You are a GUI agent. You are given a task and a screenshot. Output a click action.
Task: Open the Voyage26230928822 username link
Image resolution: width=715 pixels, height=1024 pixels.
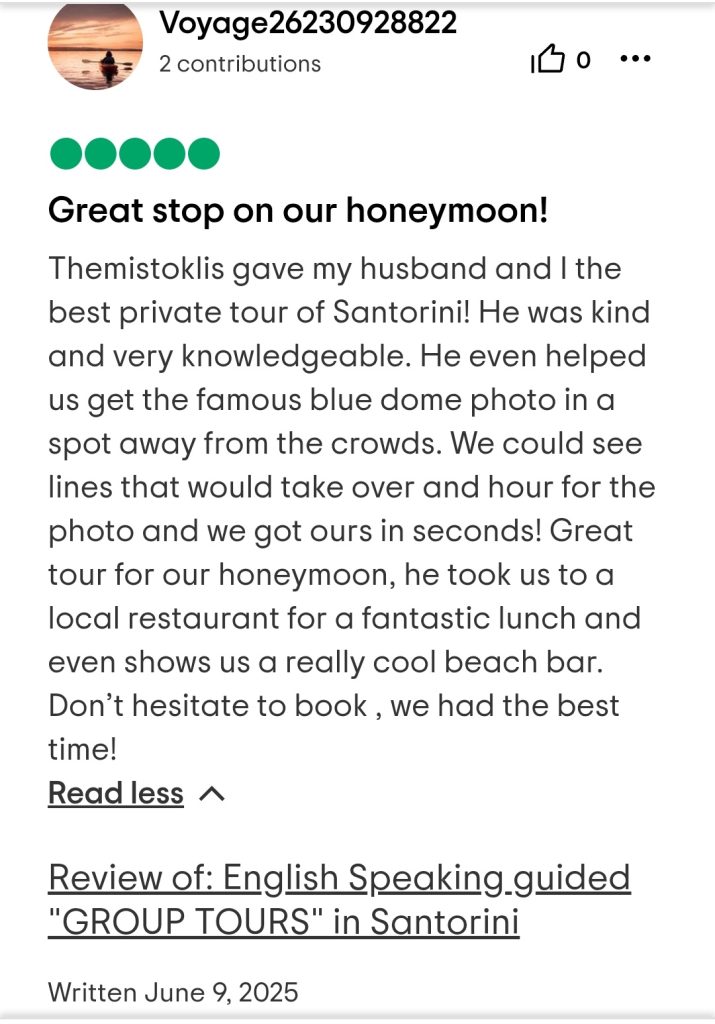point(308,22)
